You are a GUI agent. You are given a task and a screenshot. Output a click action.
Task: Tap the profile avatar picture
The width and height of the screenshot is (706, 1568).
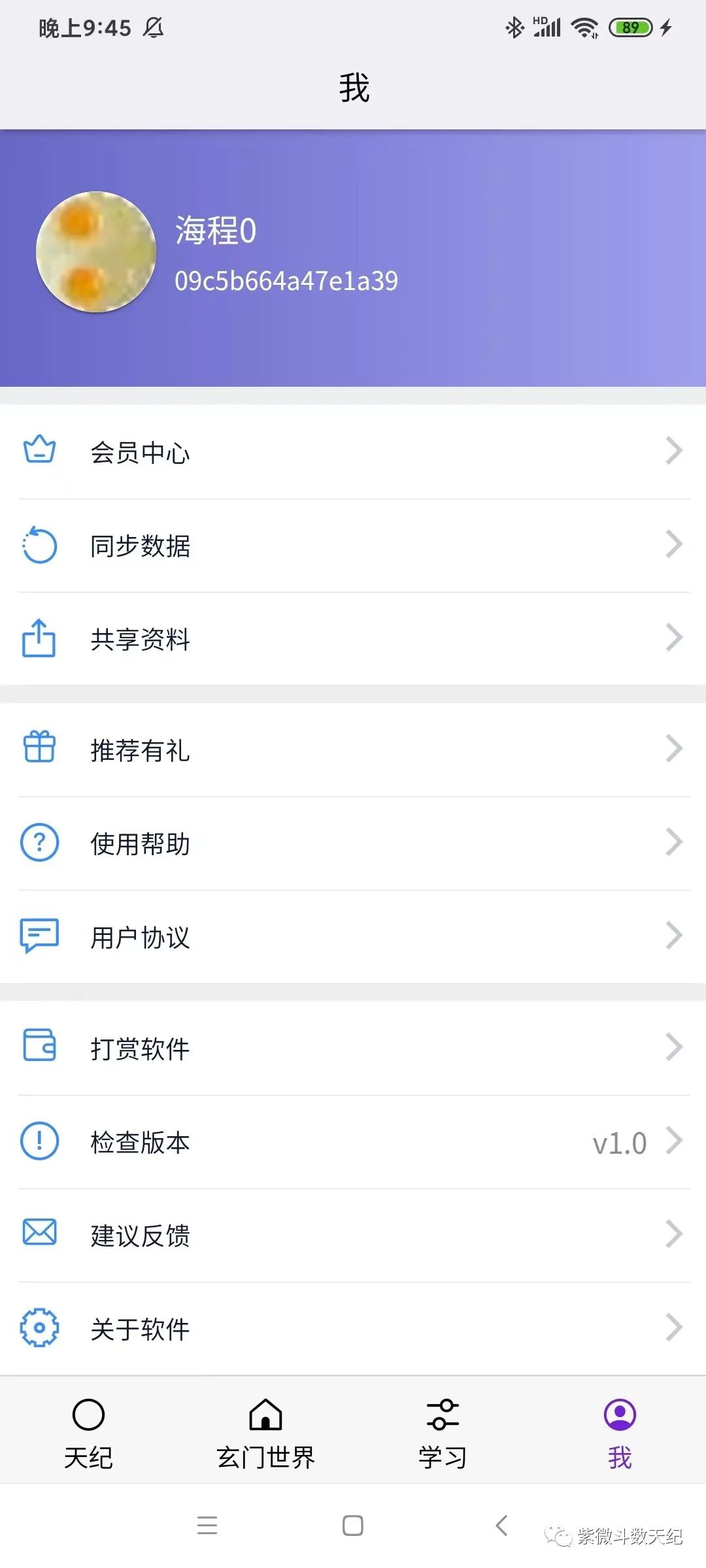click(96, 252)
